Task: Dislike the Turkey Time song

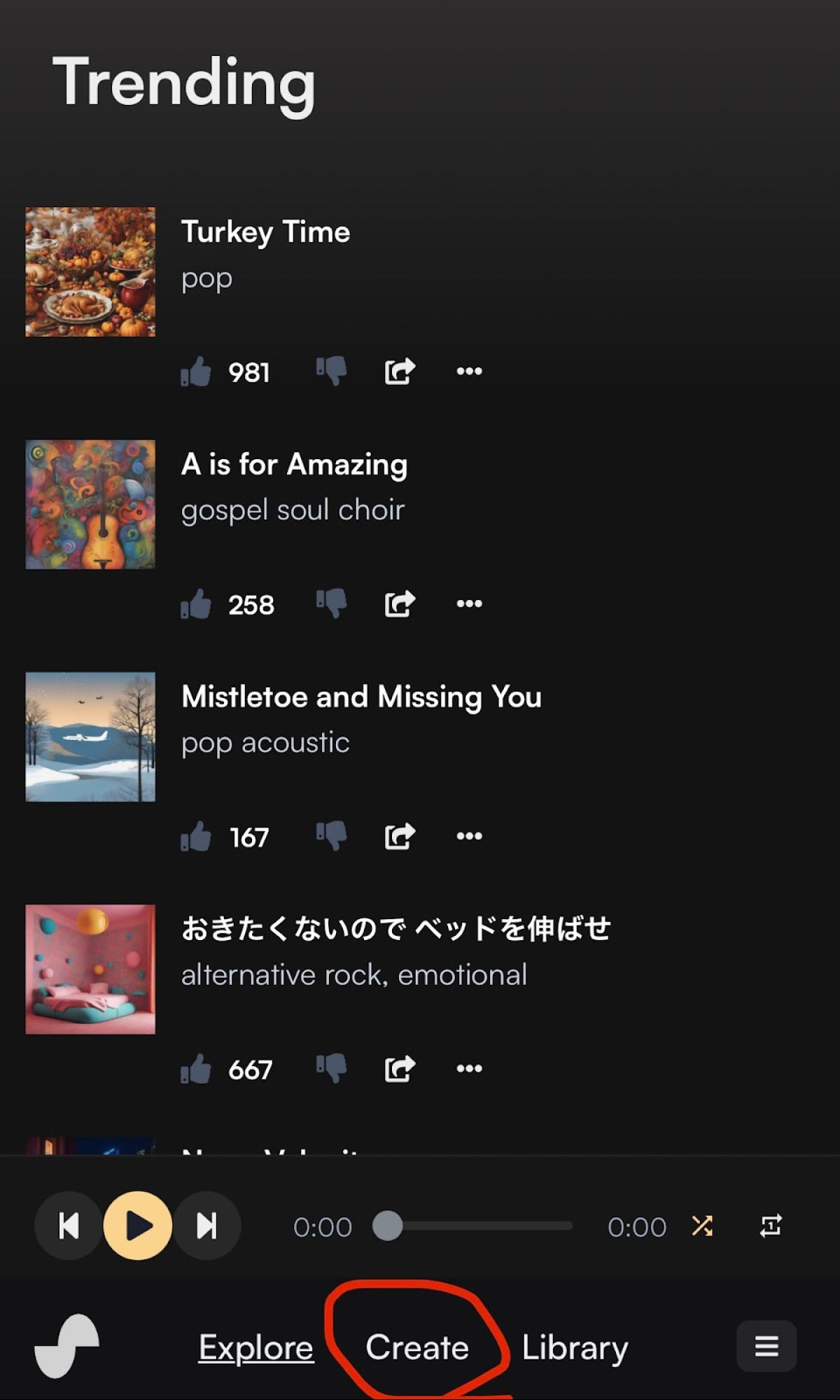Action: click(x=331, y=370)
